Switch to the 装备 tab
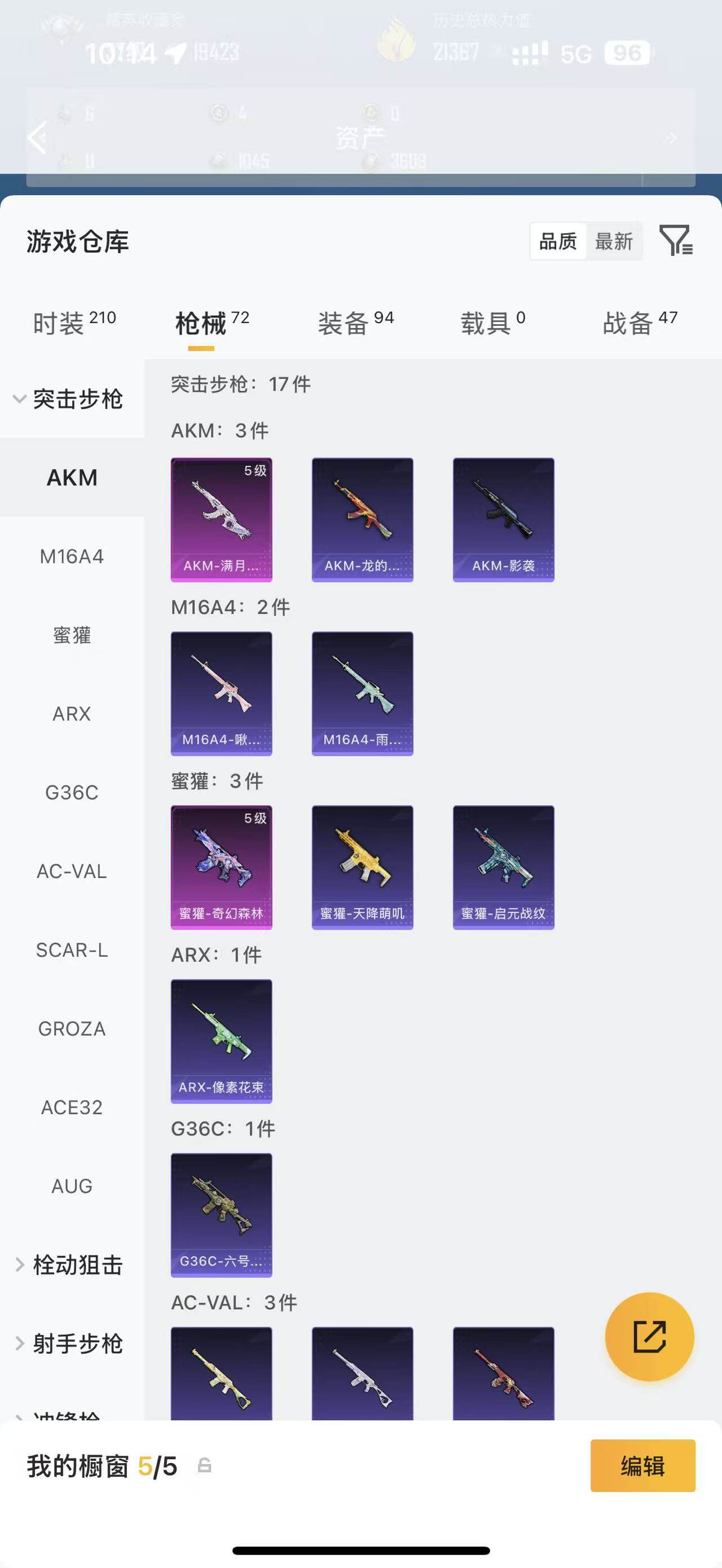 point(356,323)
